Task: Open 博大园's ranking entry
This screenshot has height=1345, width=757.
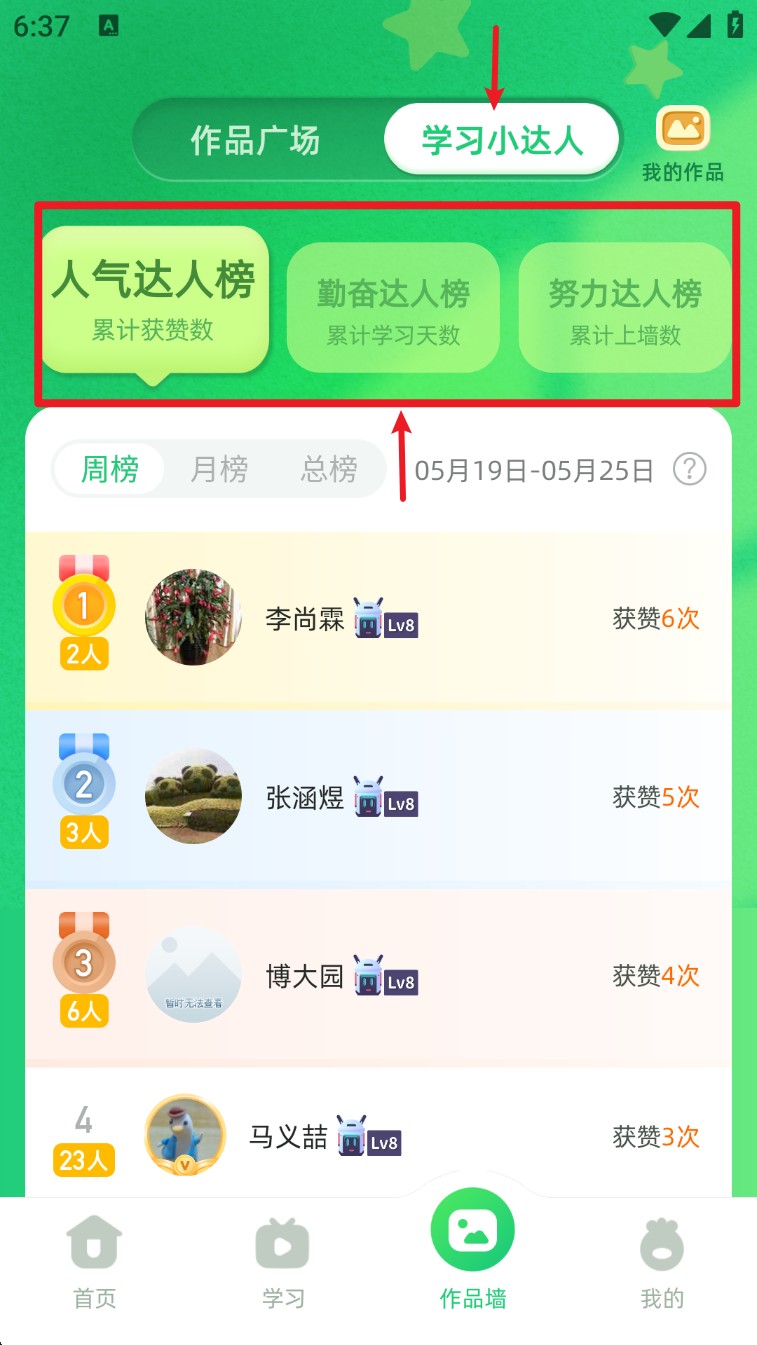Action: click(378, 976)
